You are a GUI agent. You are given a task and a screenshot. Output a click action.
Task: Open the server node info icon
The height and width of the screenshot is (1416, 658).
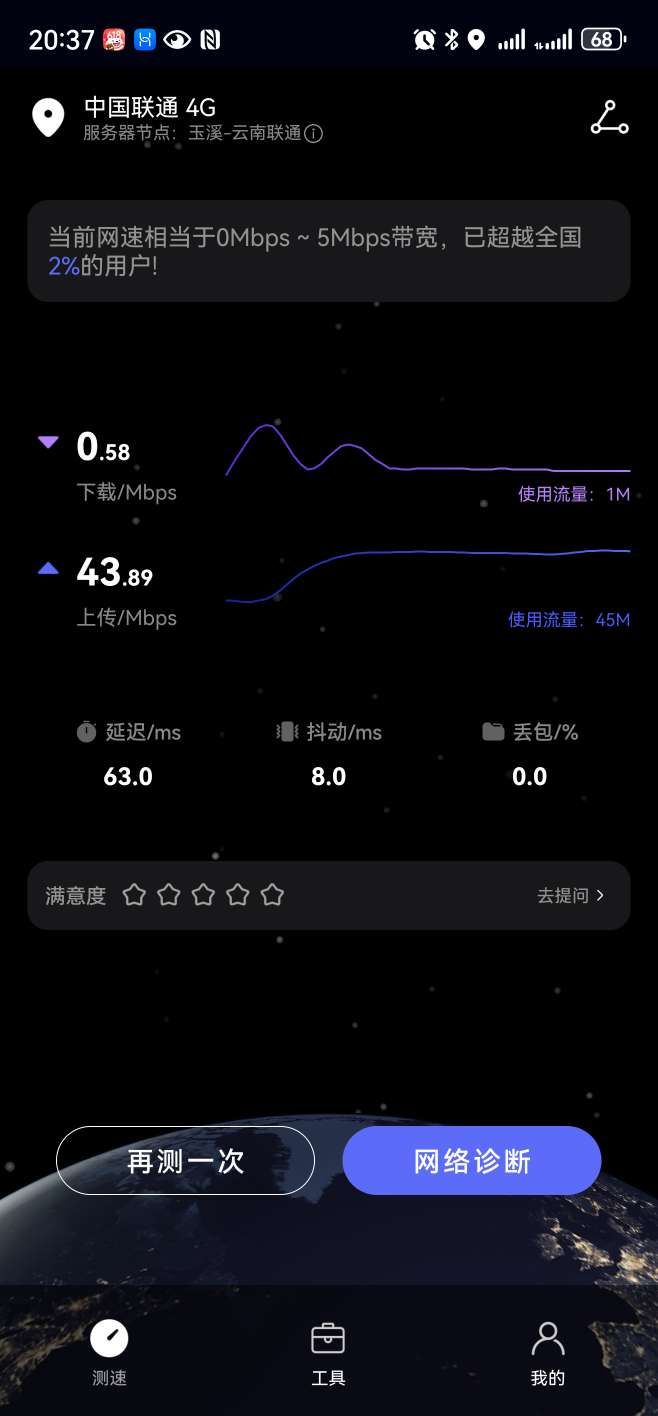(x=313, y=134)
